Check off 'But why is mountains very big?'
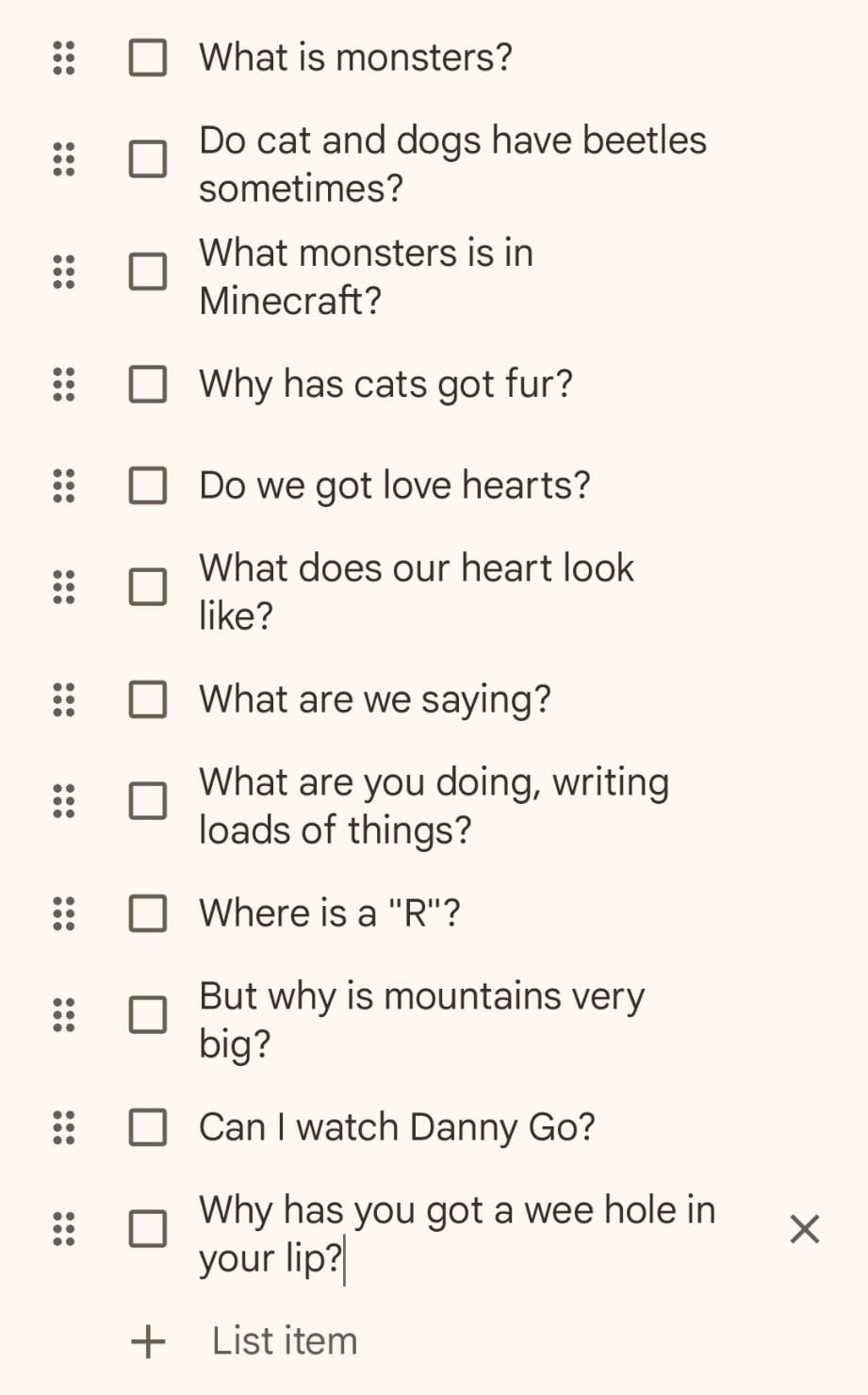The width and height of the screenshot is (868, 1395). tap(148, 1015)
